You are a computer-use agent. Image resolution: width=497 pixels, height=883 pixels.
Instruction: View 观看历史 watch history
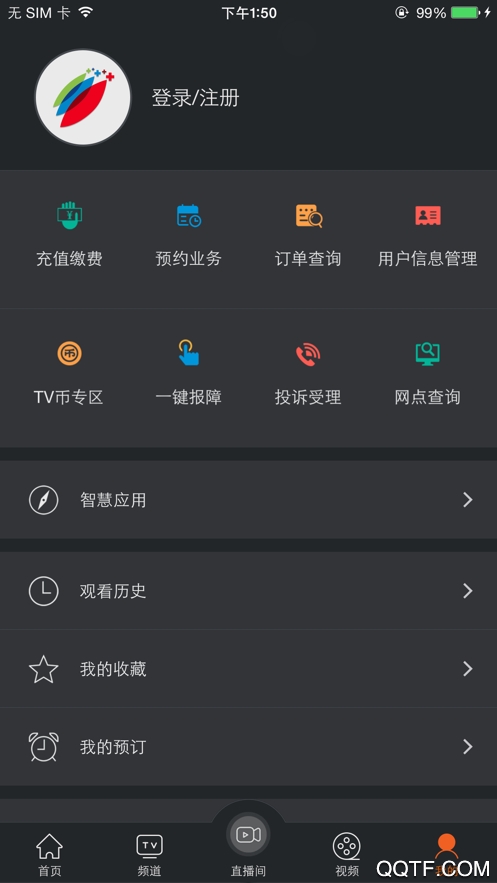[248, 591]
